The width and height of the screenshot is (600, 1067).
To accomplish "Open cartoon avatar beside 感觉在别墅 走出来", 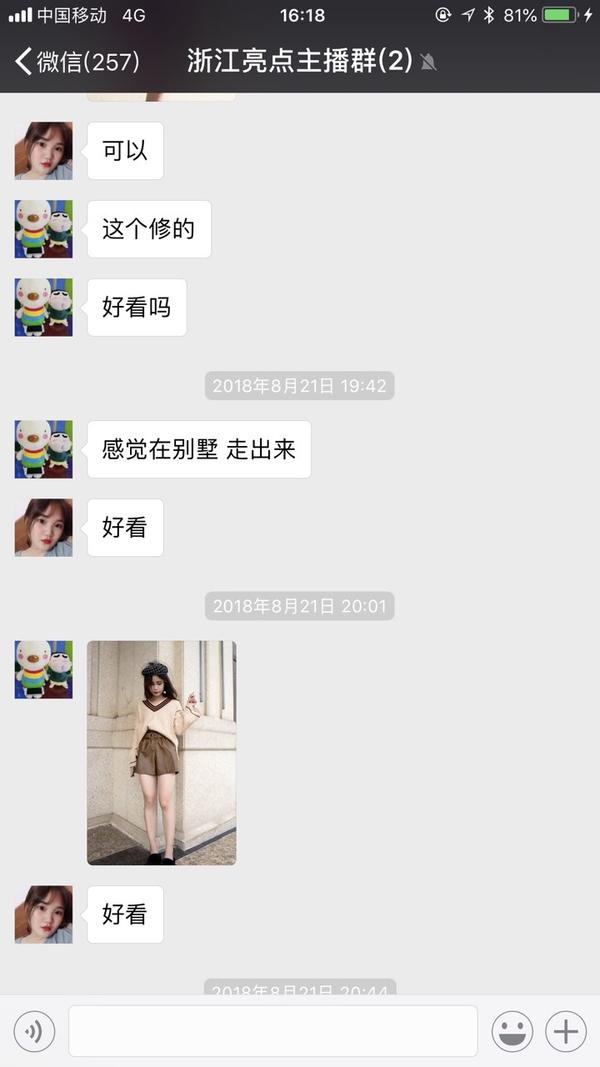I will (44, 449).
